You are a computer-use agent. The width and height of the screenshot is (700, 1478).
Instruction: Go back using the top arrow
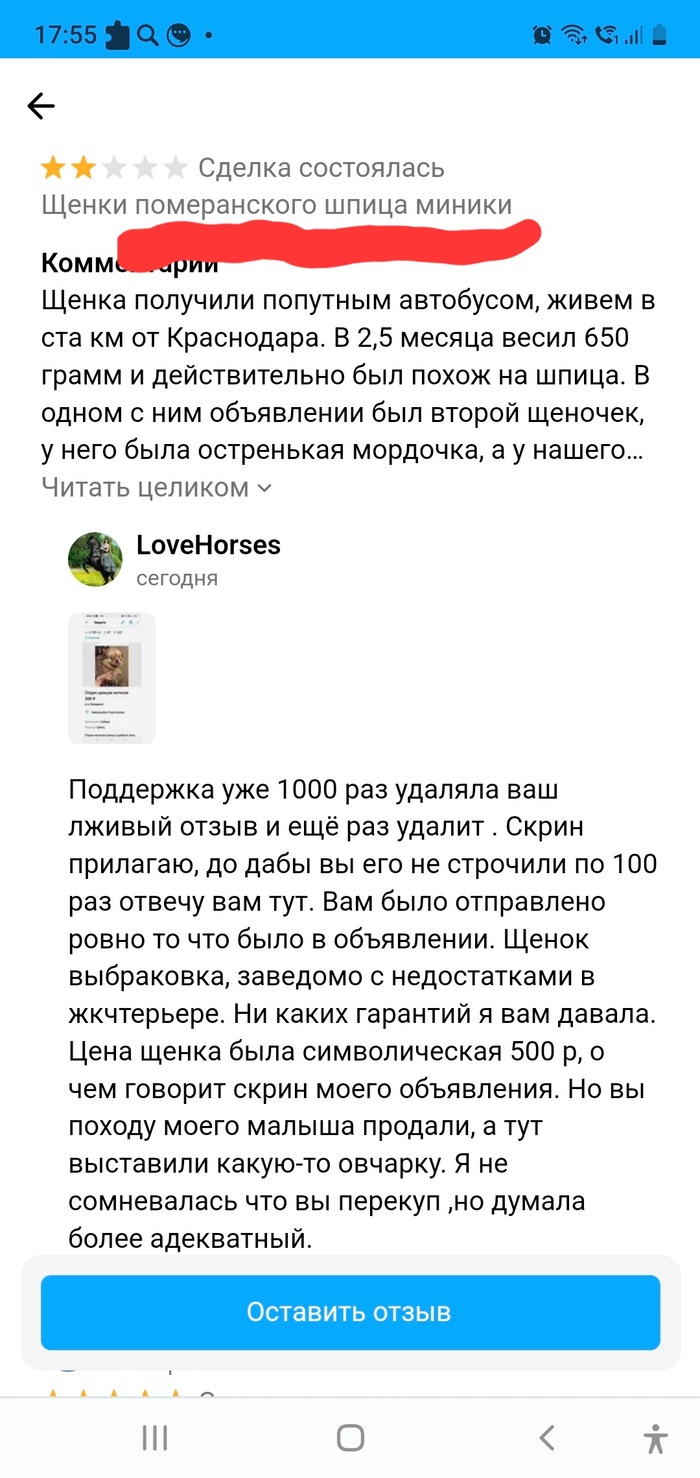(x=41, y=106)
